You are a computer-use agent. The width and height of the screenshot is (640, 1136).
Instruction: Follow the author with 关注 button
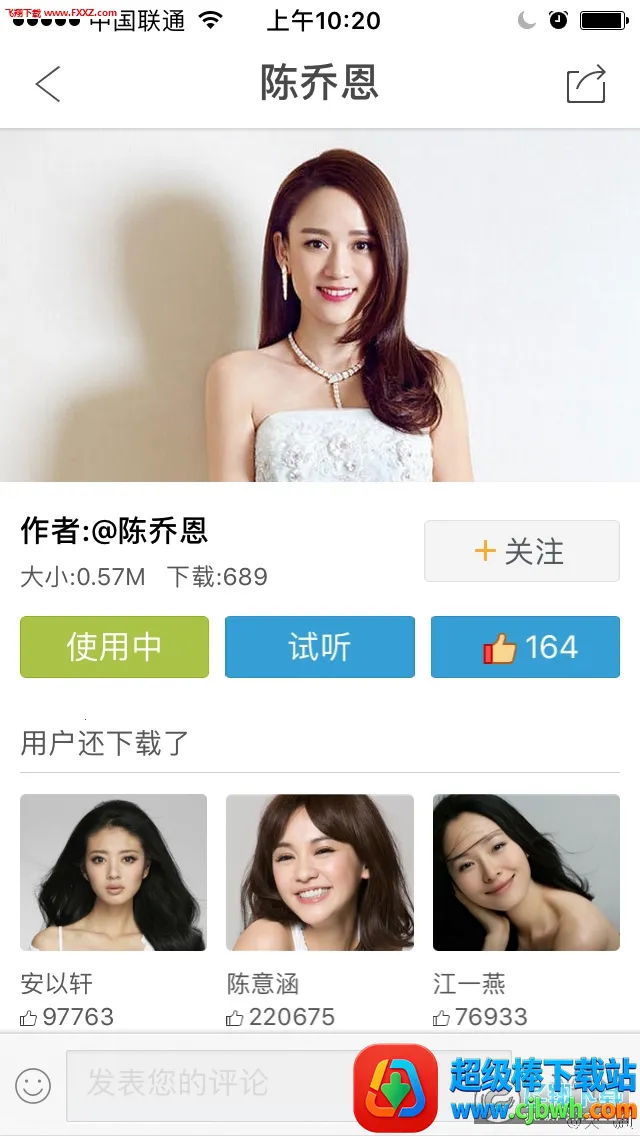(x=521, y=551)
